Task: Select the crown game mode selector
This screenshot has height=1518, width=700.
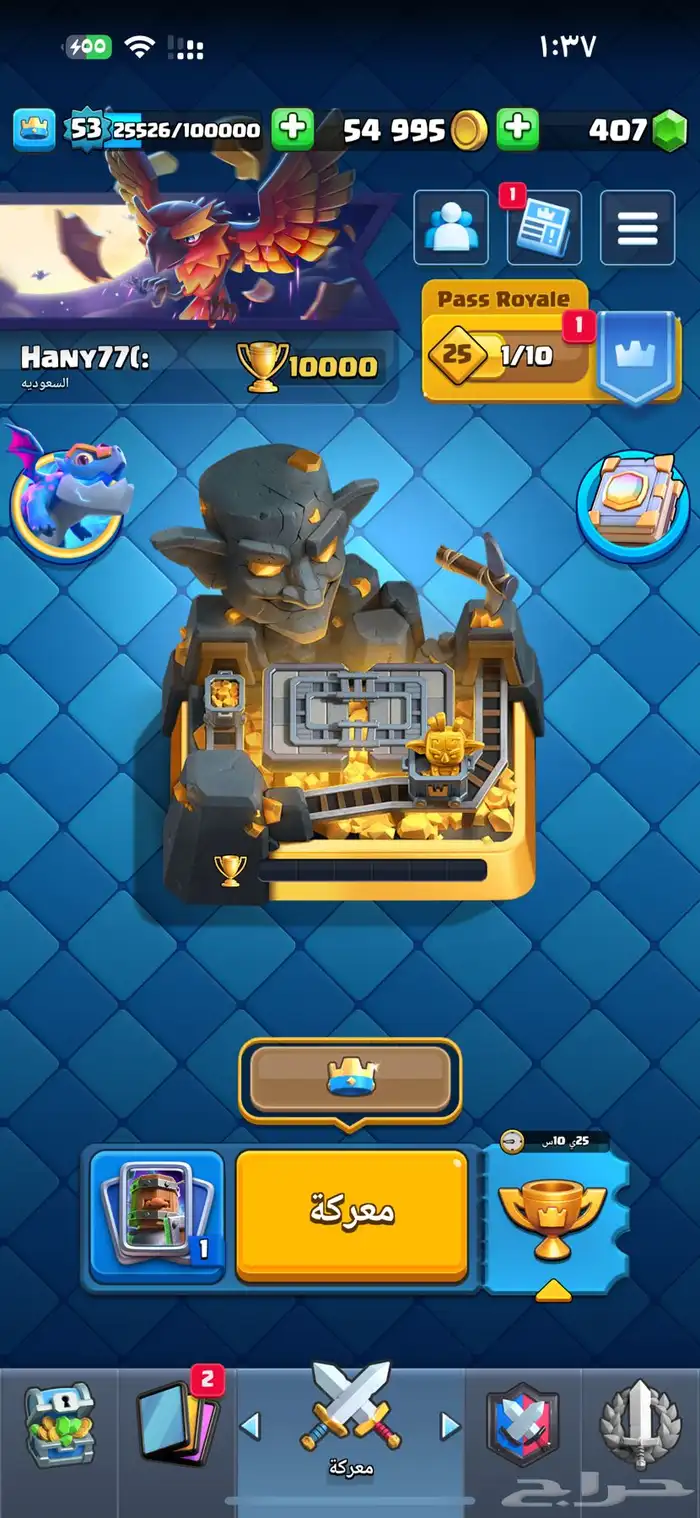Action: (x=350, y=1079)
